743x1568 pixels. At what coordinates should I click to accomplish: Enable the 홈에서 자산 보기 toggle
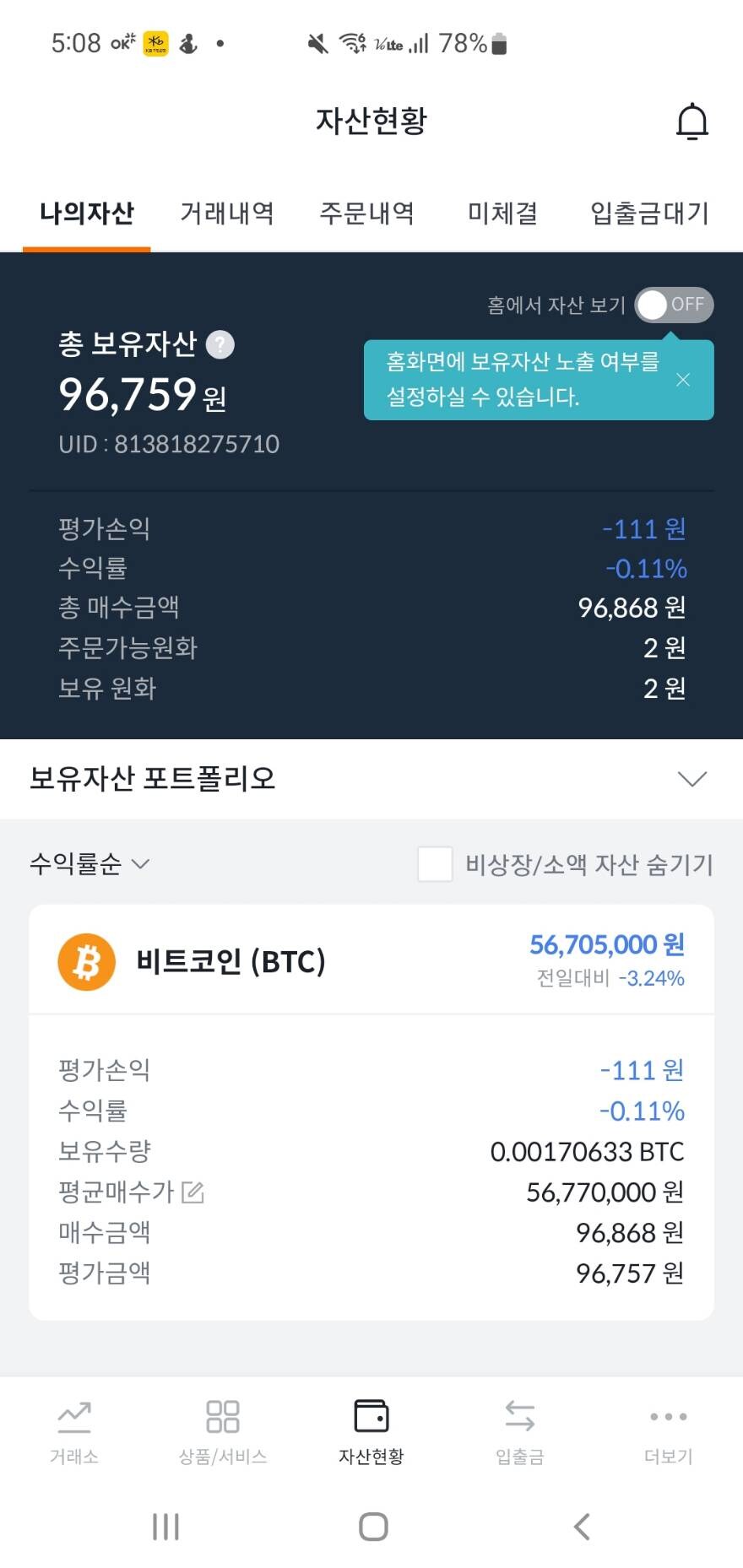point(672,305)
